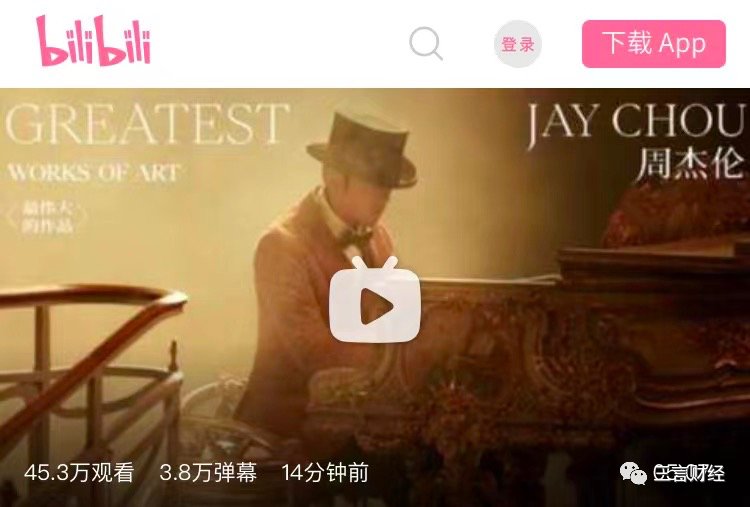750x507 pixels.
Task: Go to bilibili home via logo
Action: 93,42
